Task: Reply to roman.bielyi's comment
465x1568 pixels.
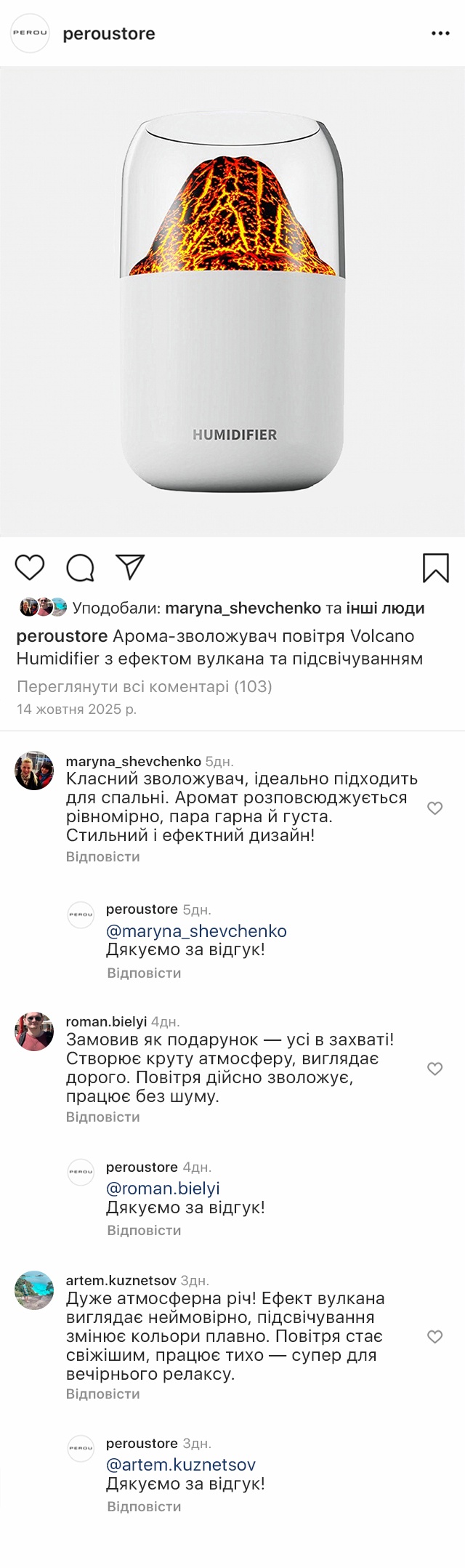Action: click(102, 1117)
